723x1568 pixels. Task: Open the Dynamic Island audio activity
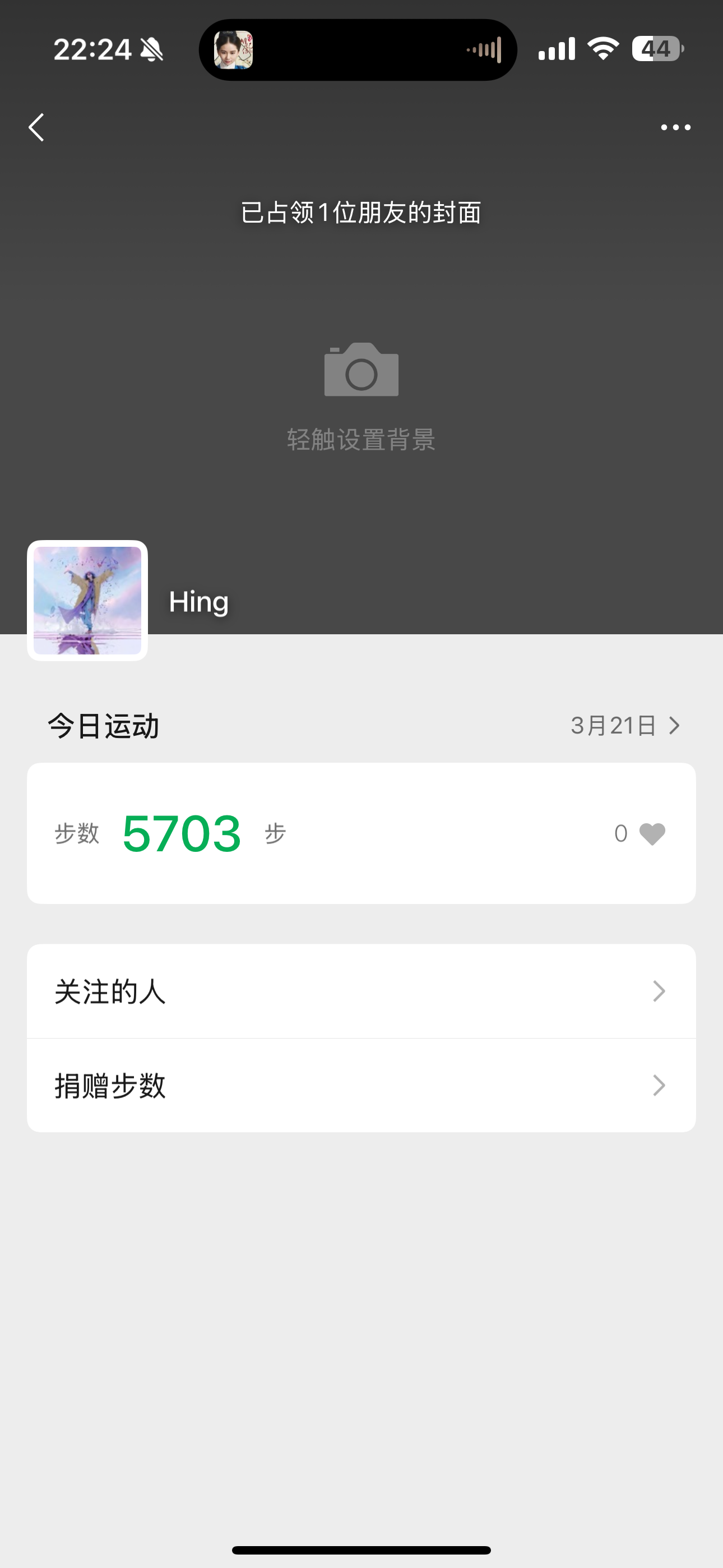click(358, 50)
